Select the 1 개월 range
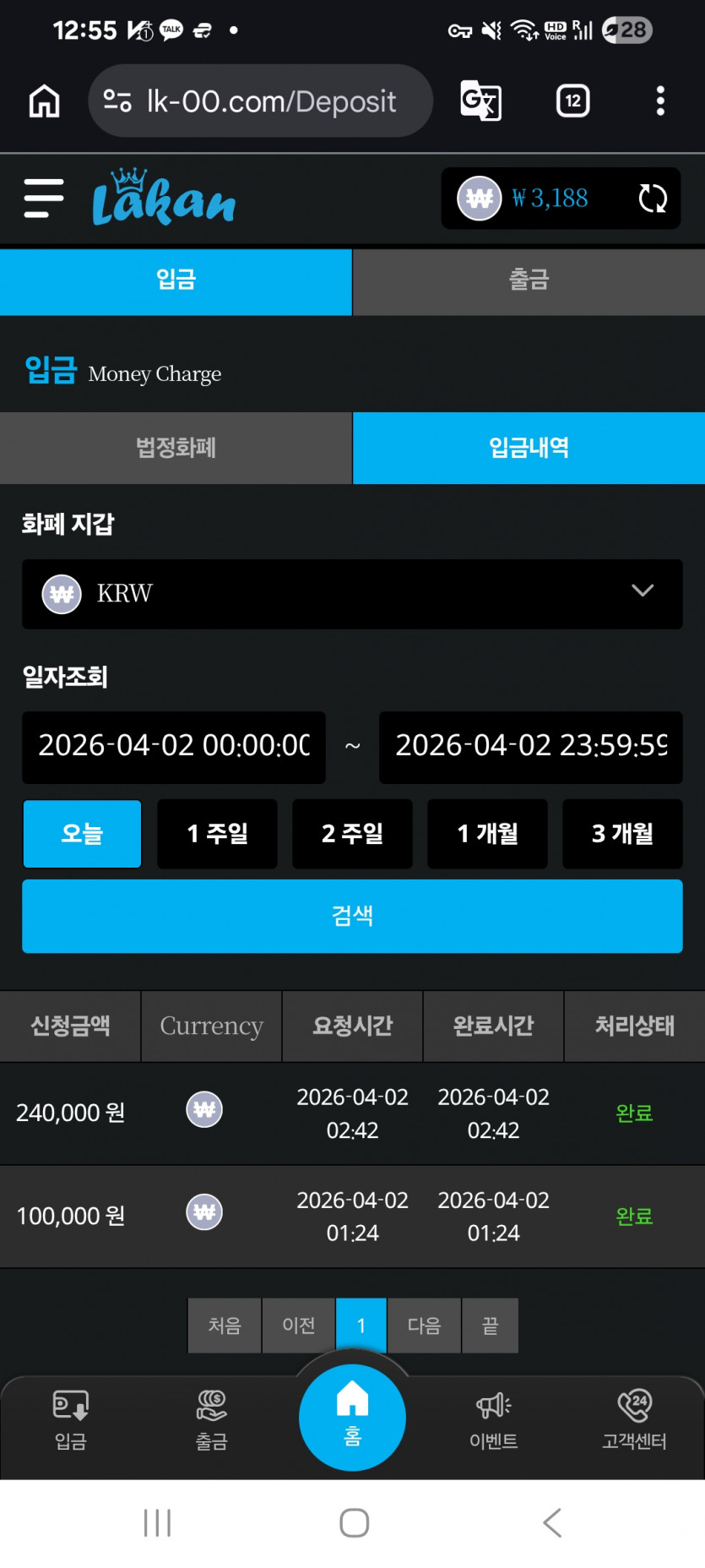Viewport: 705px width, 1568px height. tap(487, 834)
